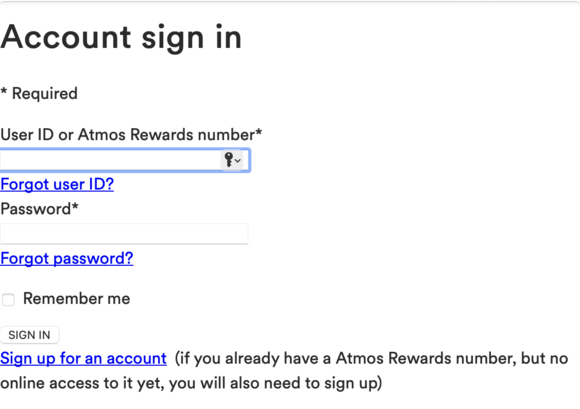Tap the Password field

(124, 234)
